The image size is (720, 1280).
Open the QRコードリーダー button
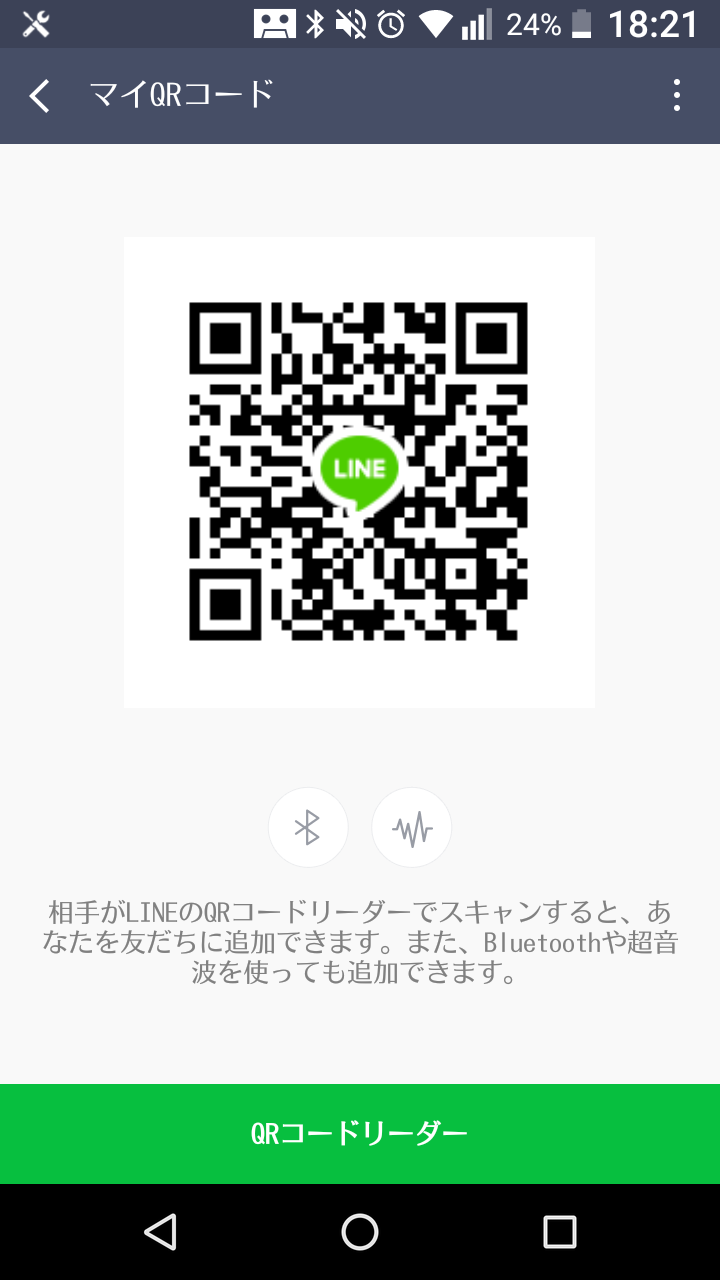tap(360, 1133)
